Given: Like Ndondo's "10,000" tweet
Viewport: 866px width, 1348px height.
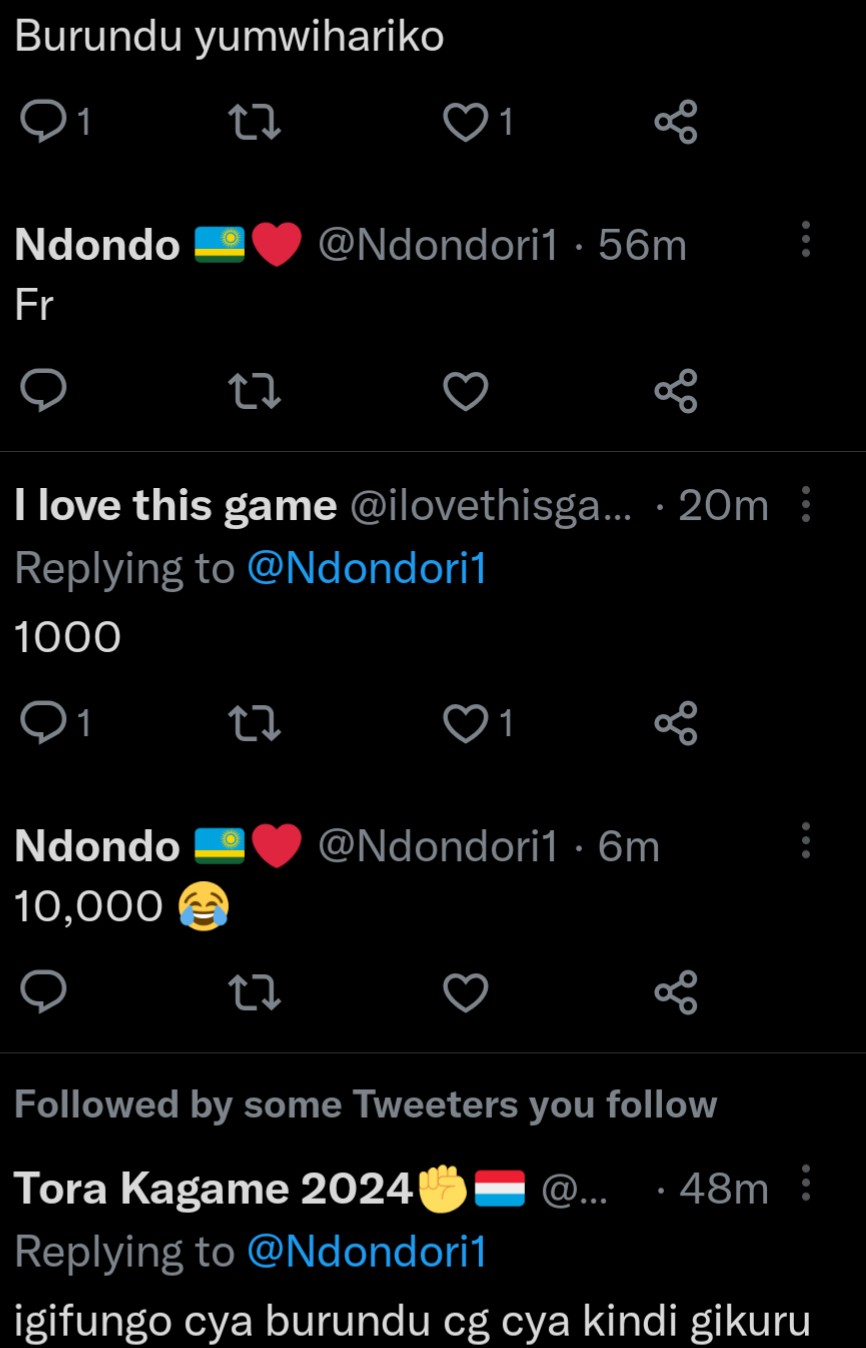Looking at the screenshot, I should pyautogui.click(x=464, y=992).
